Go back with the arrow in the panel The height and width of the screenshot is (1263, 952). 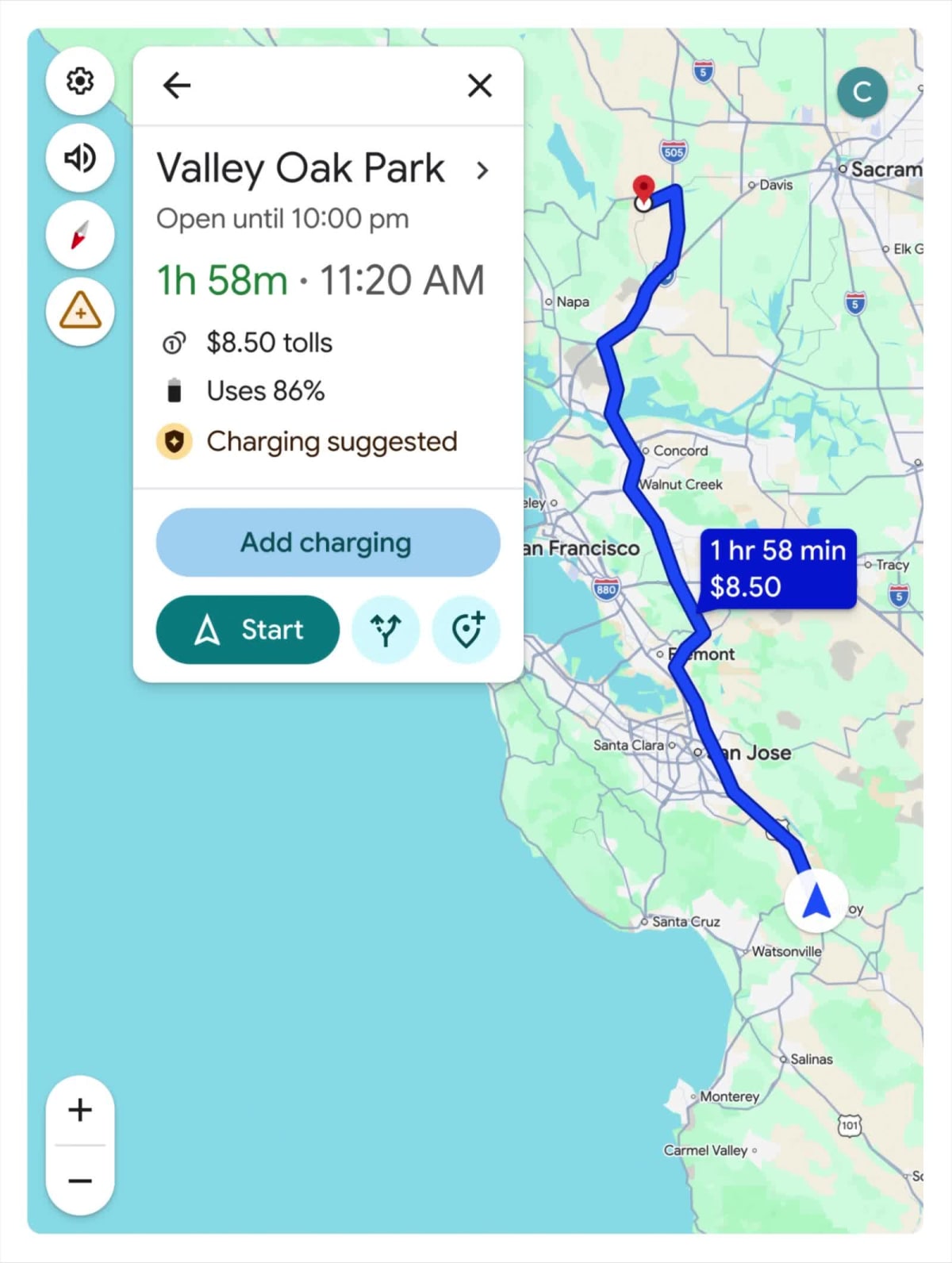click(x=176, y=85)
